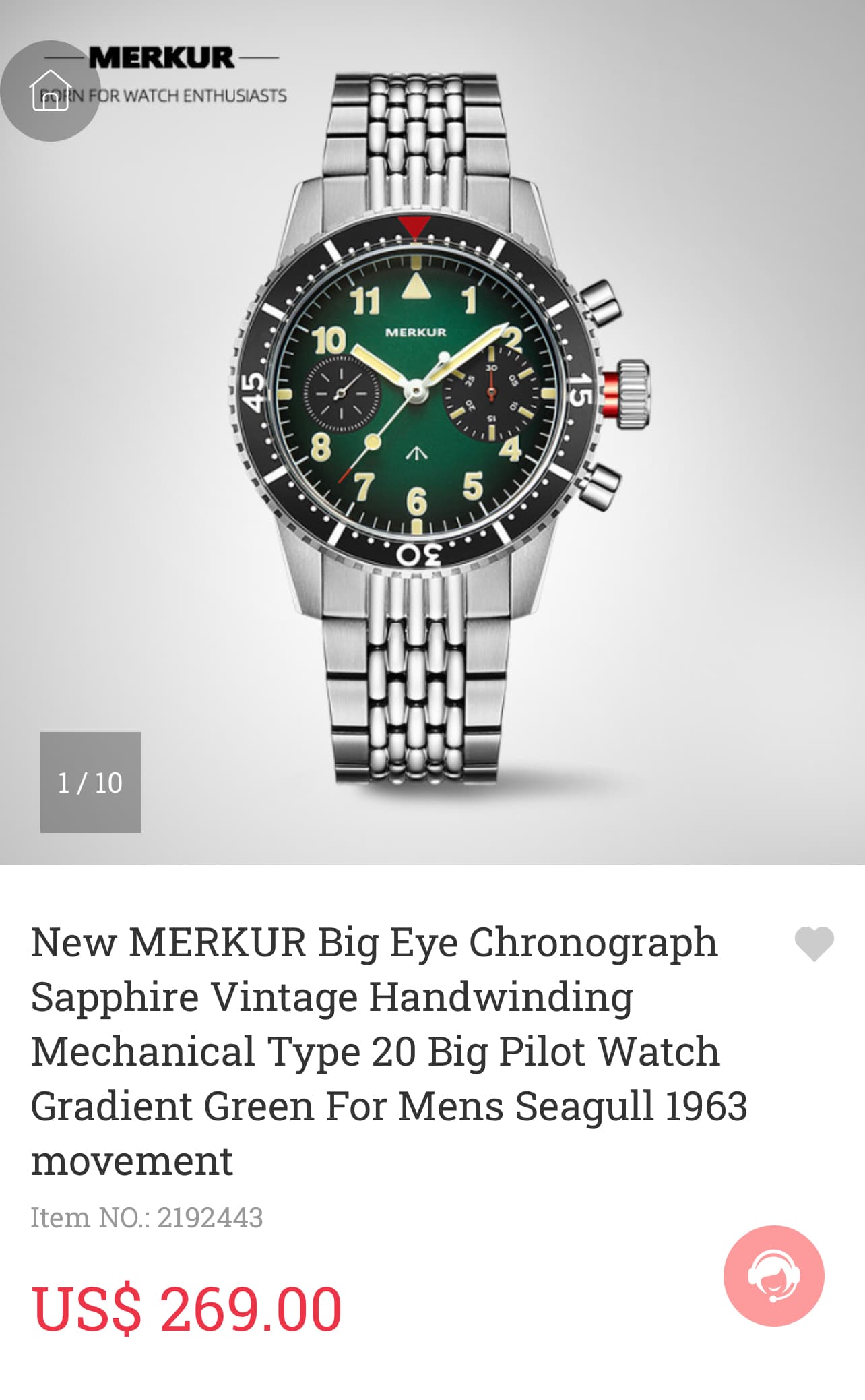Viewport: 865px width, 1400px height.
Task: Add this watch to the wishlist
Action: pyautogui.click(x=814, y=943)
